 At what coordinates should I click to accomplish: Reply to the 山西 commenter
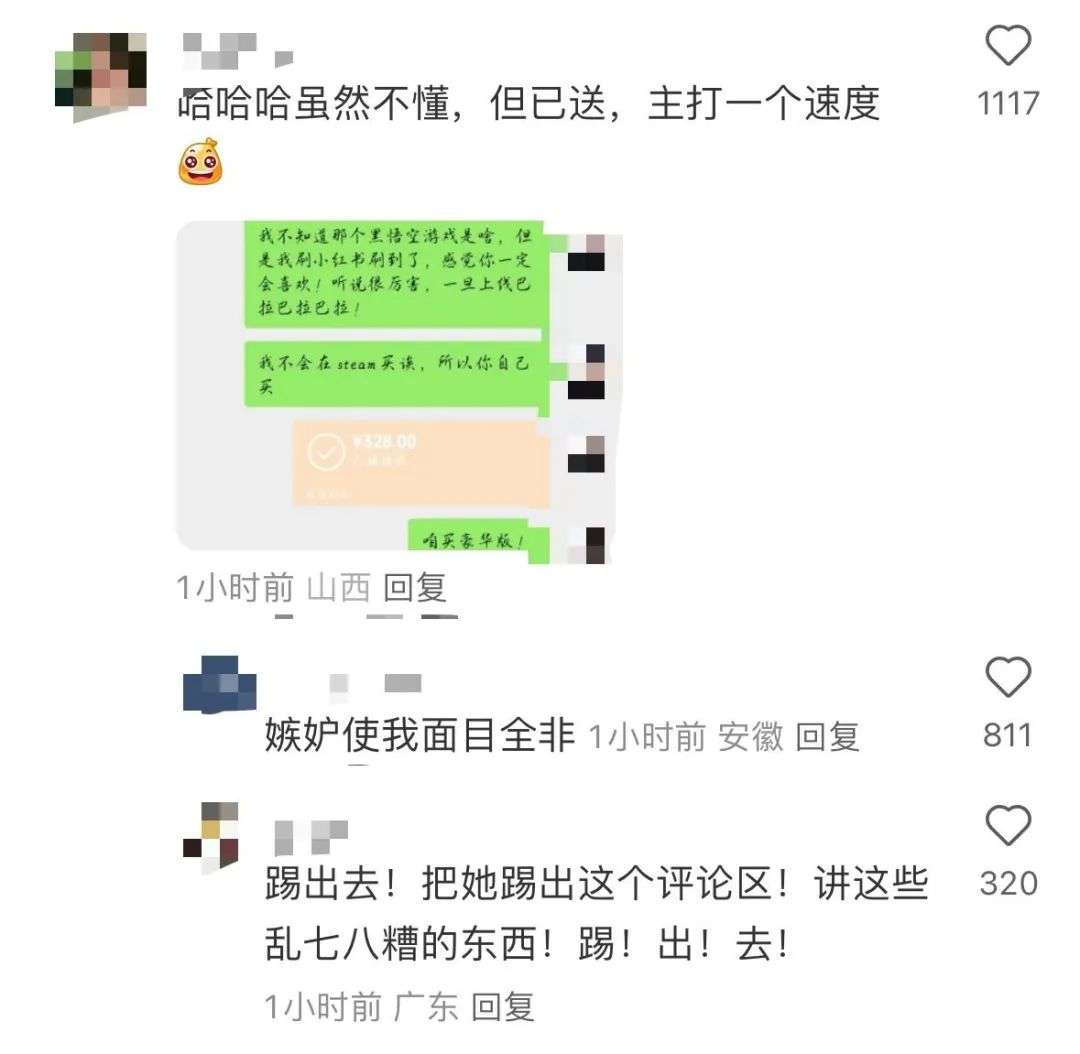point(414,587)
